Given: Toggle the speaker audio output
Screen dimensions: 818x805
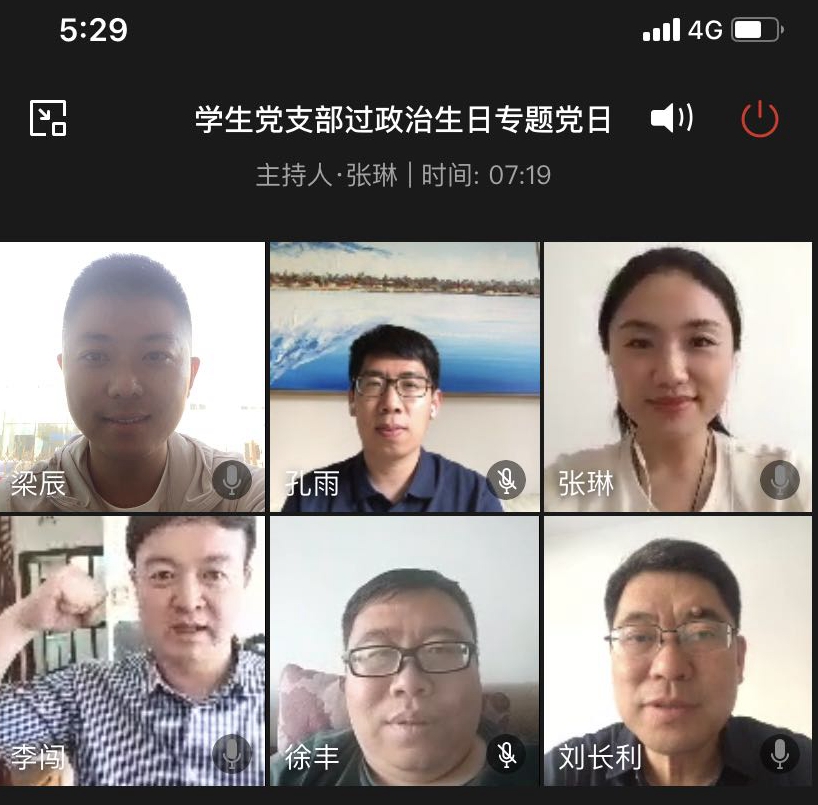Looking at the screenshot, I should coord(671,119).
